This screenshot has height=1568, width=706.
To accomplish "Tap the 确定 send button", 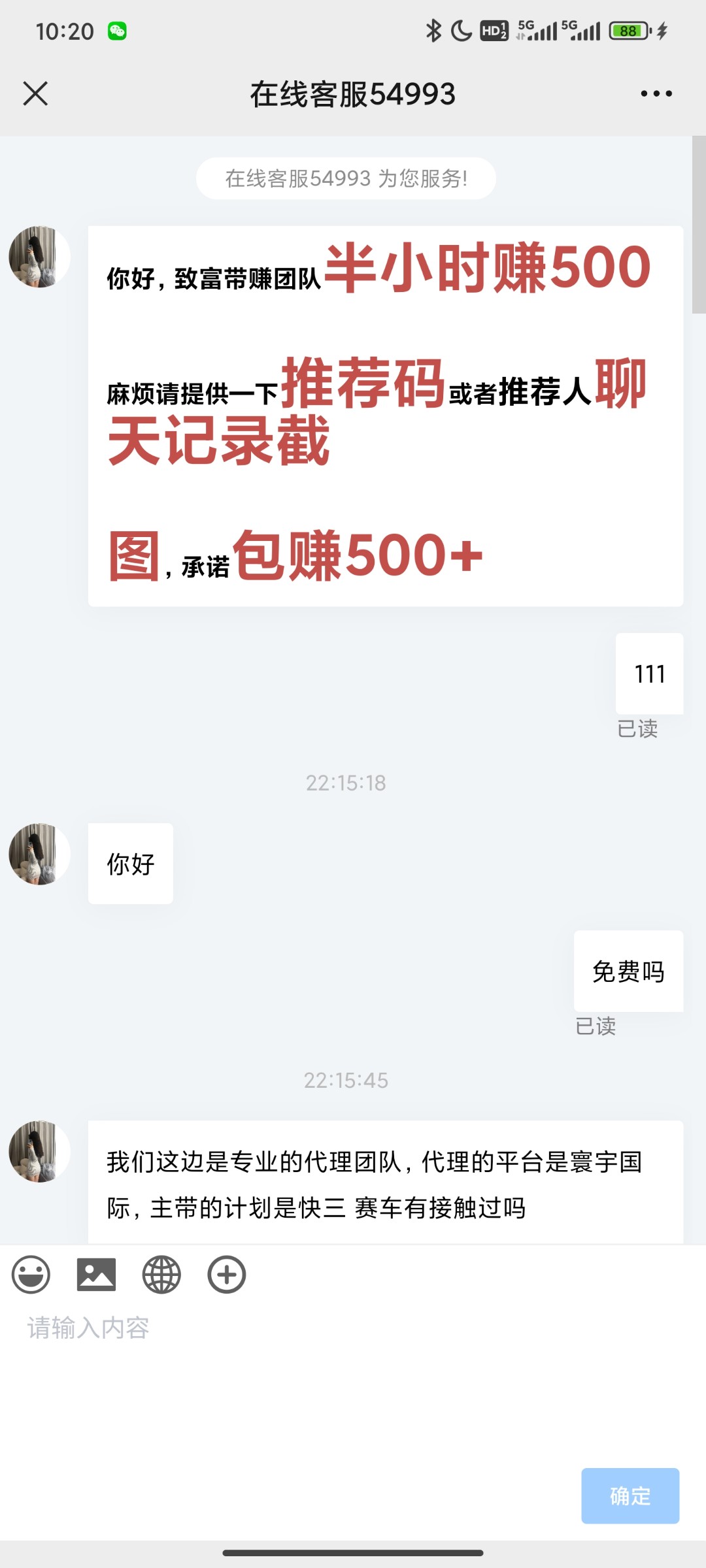I will click(x=630, y=1495).
